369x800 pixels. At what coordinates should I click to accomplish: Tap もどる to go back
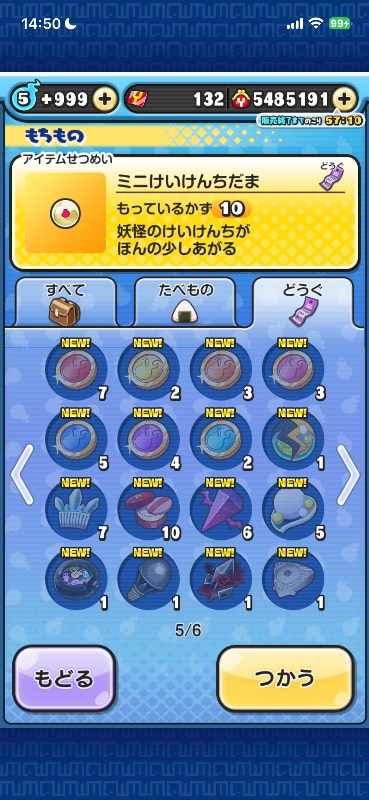(x=65, y=678)
